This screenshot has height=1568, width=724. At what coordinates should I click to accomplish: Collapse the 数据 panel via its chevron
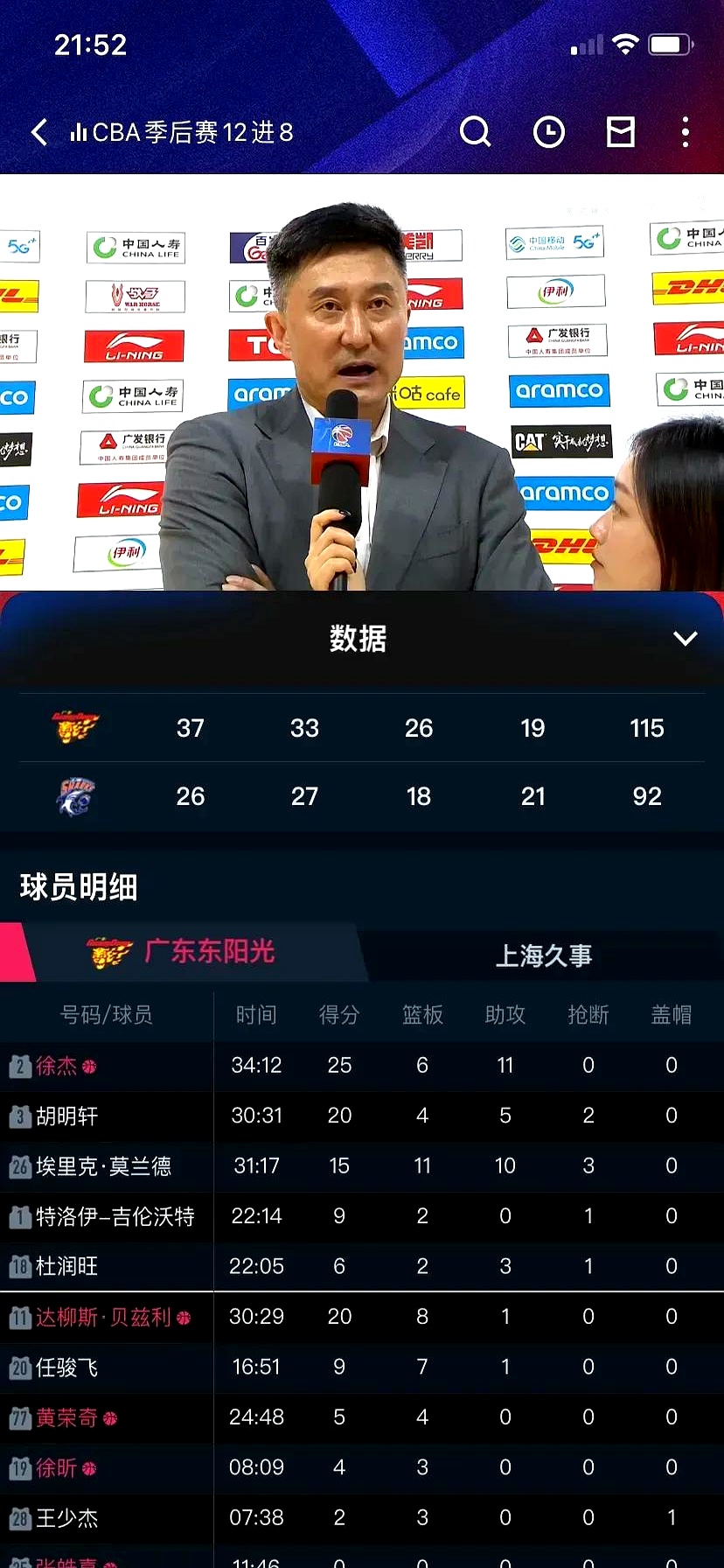(685, 639)
